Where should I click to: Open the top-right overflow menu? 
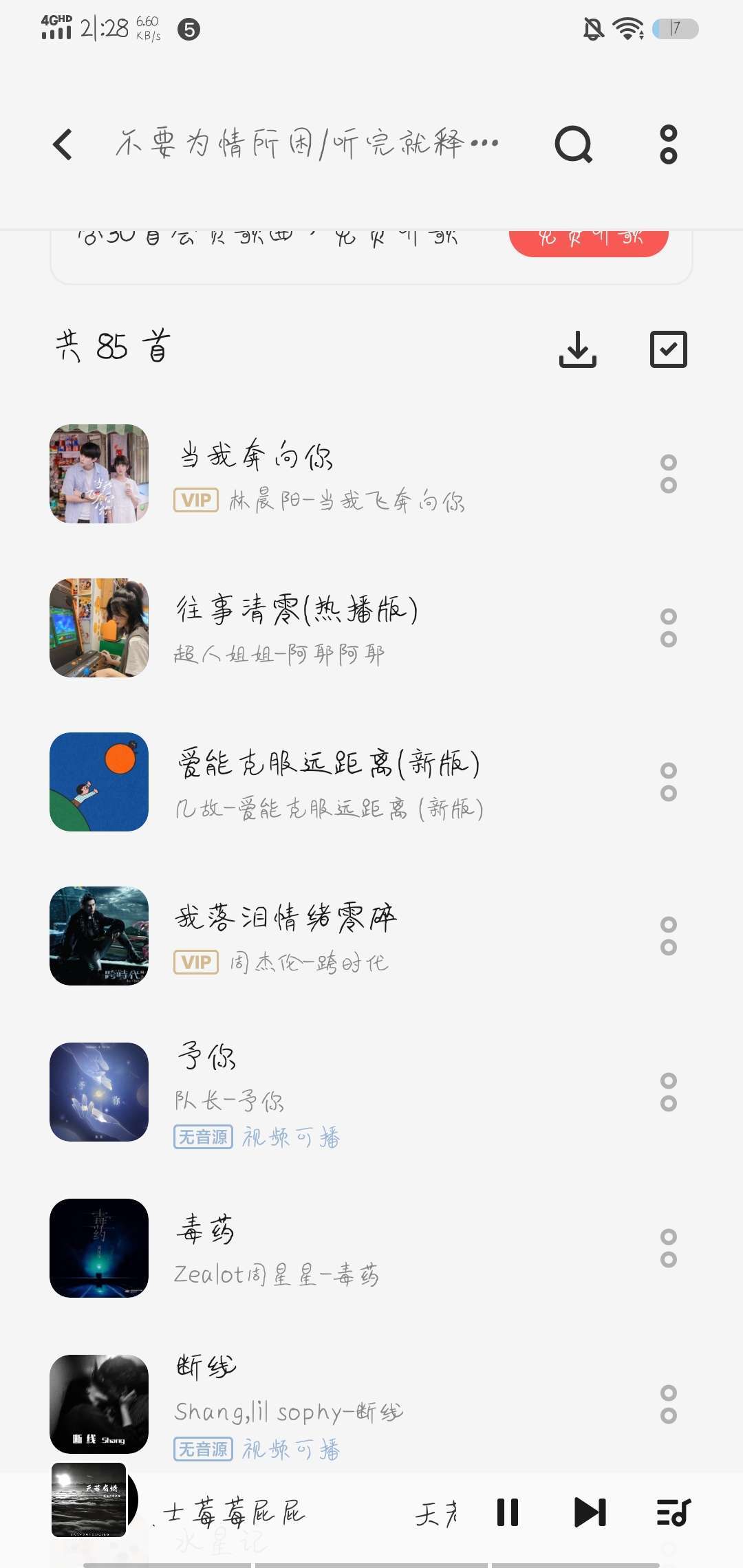tap(668, 144)
